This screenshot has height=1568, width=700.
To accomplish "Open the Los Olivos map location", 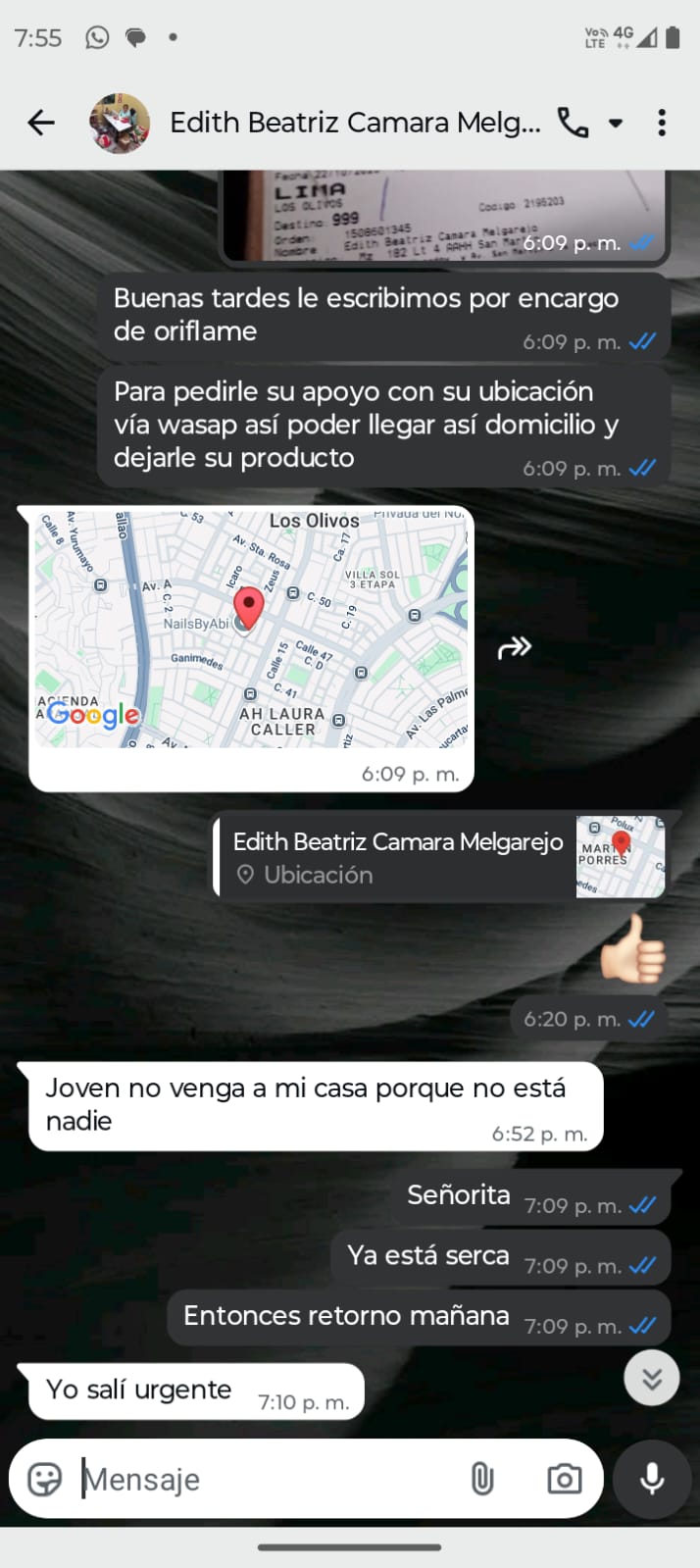I will [x=251, y=629].
